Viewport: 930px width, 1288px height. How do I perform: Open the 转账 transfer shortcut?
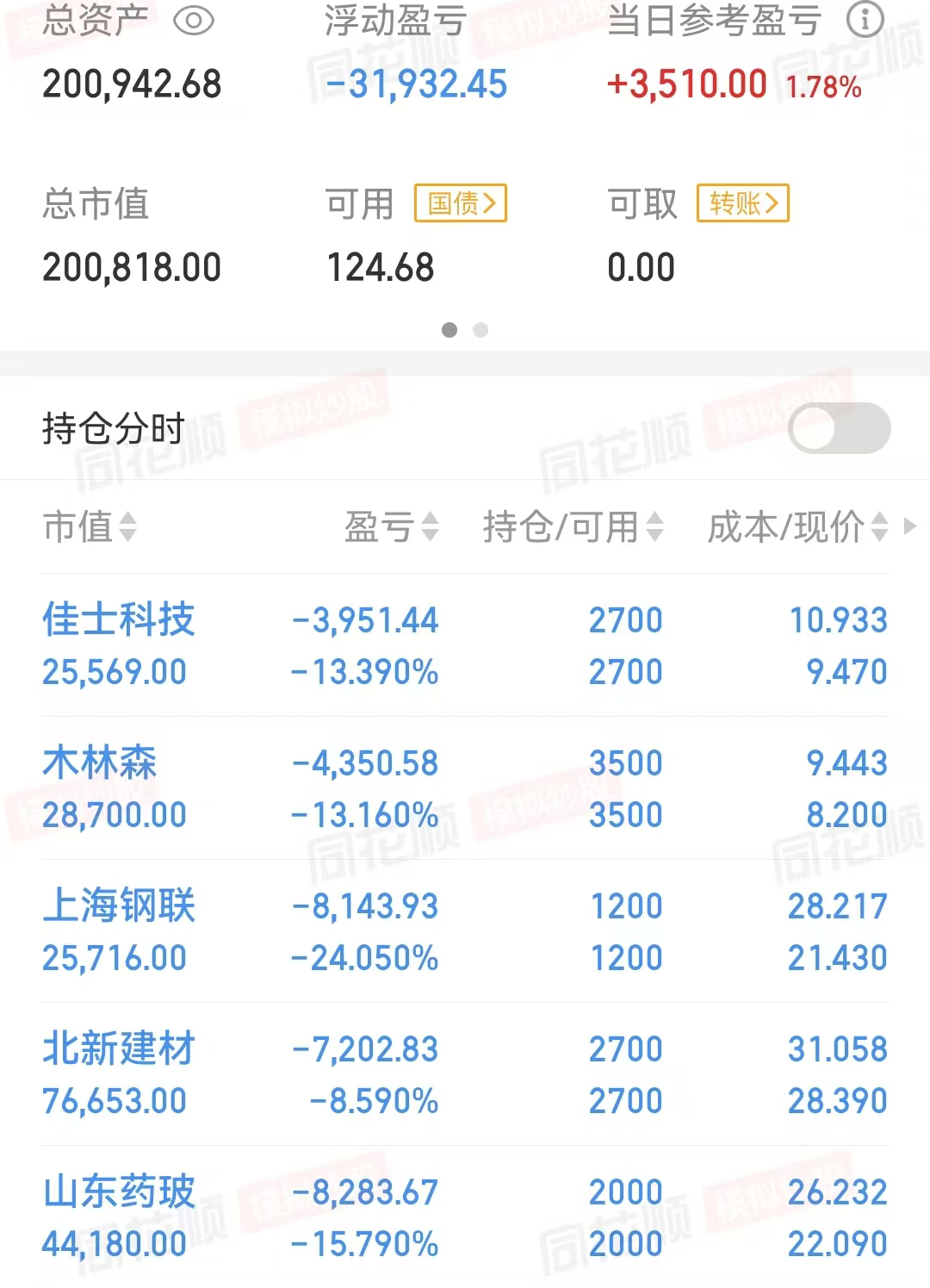point(742,203)
